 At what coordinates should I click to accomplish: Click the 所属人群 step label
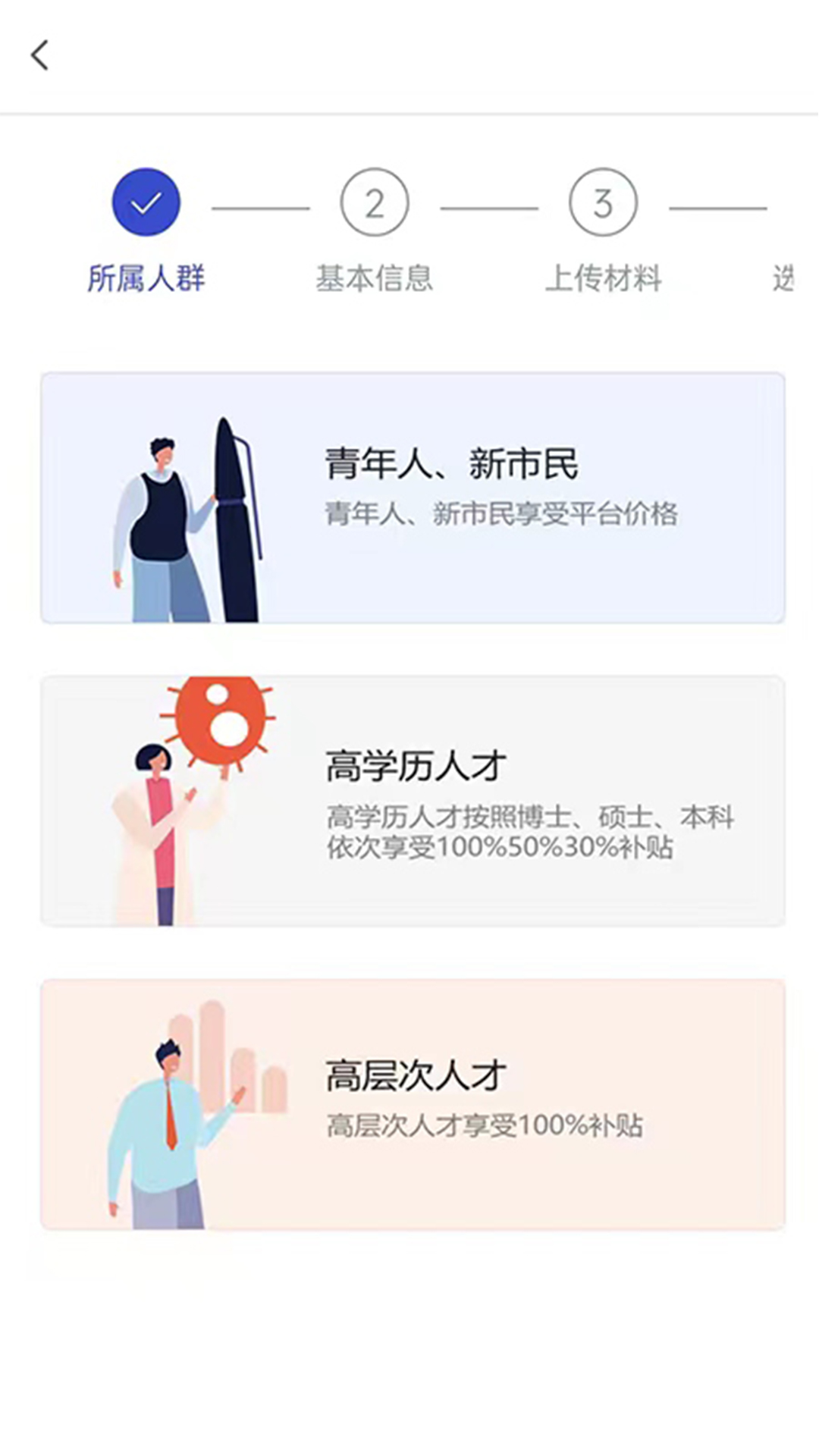pos(146,279)
